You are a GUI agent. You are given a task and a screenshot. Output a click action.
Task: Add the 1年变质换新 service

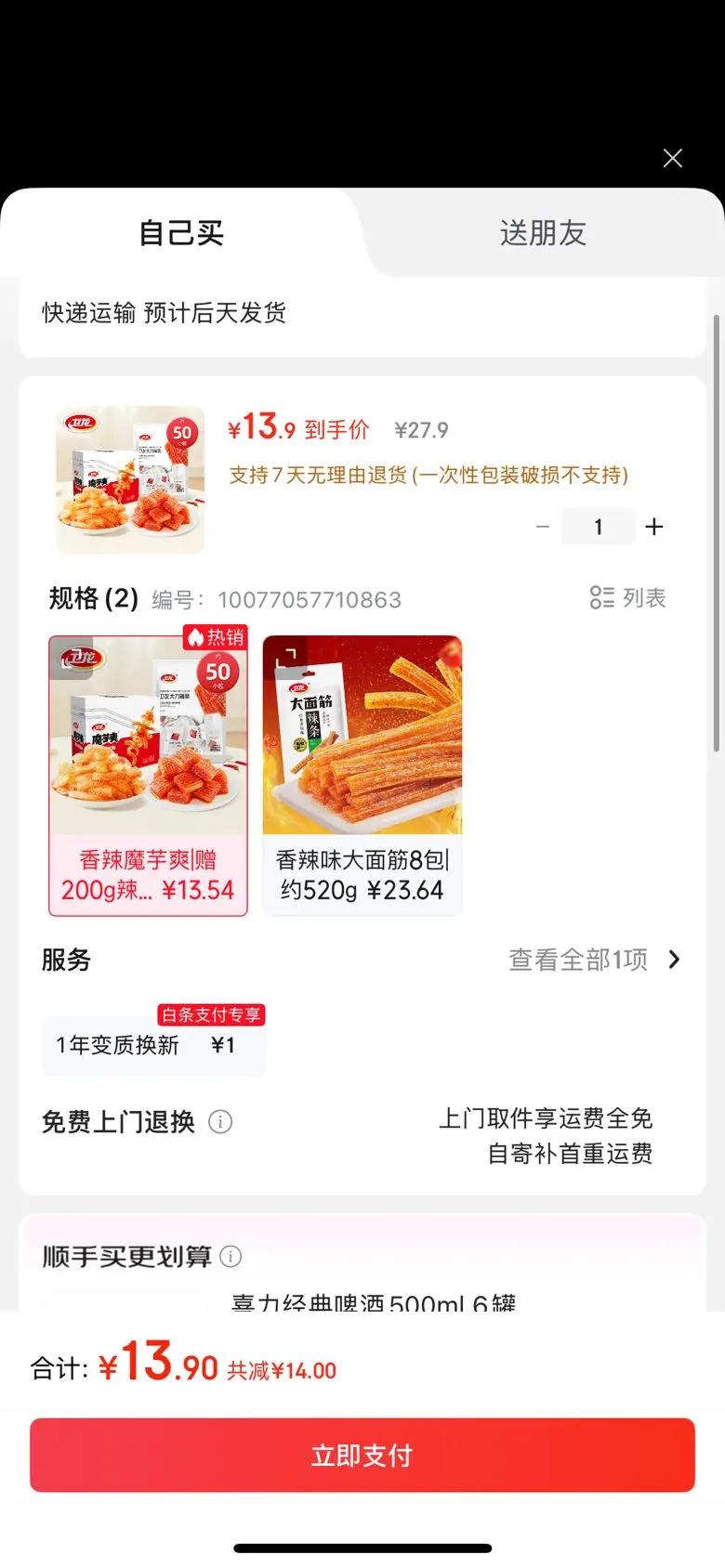[152, 1045]
